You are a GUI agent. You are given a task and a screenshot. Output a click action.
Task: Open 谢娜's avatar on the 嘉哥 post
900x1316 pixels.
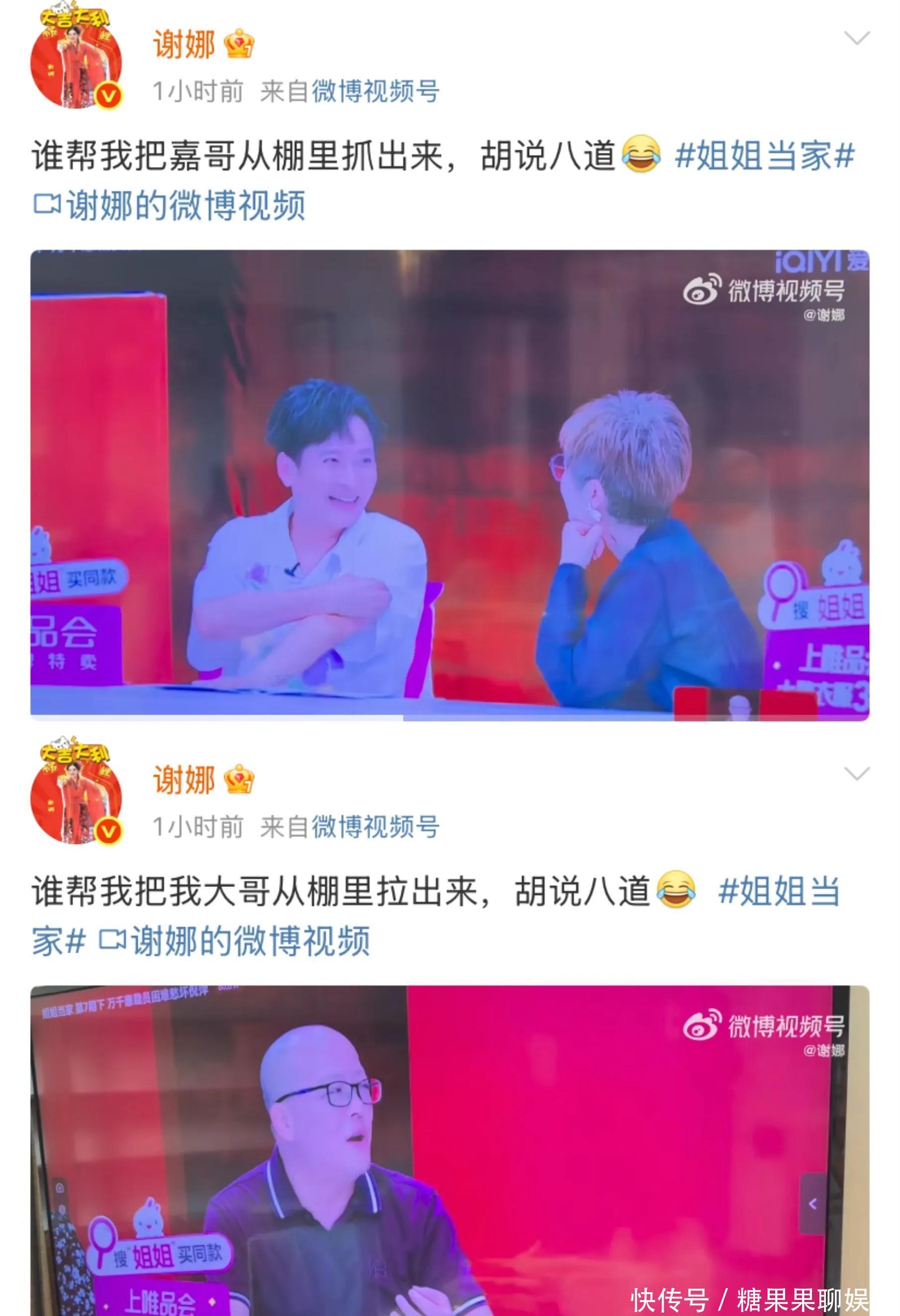[x=76, y=62]
